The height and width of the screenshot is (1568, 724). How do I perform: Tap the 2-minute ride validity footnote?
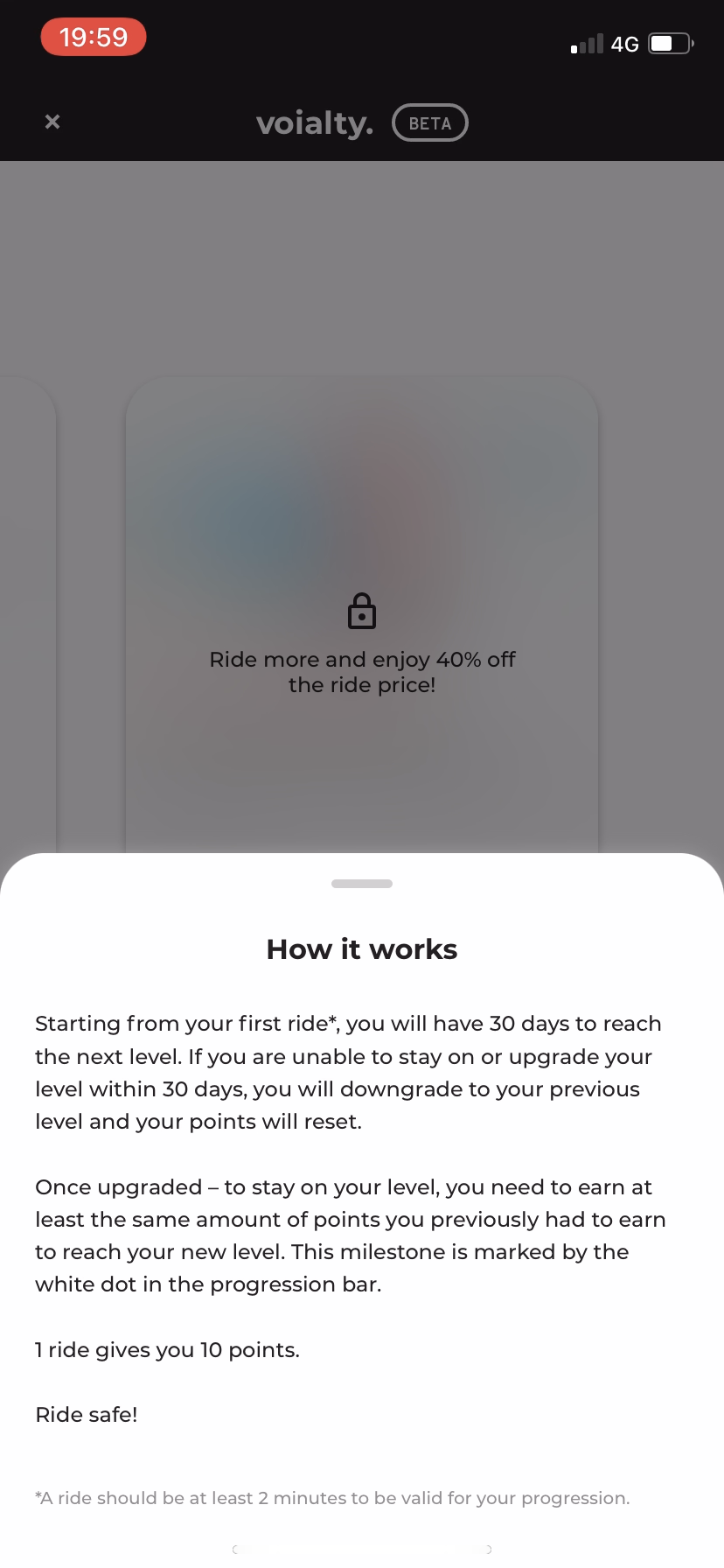[x=331, y=1497]
